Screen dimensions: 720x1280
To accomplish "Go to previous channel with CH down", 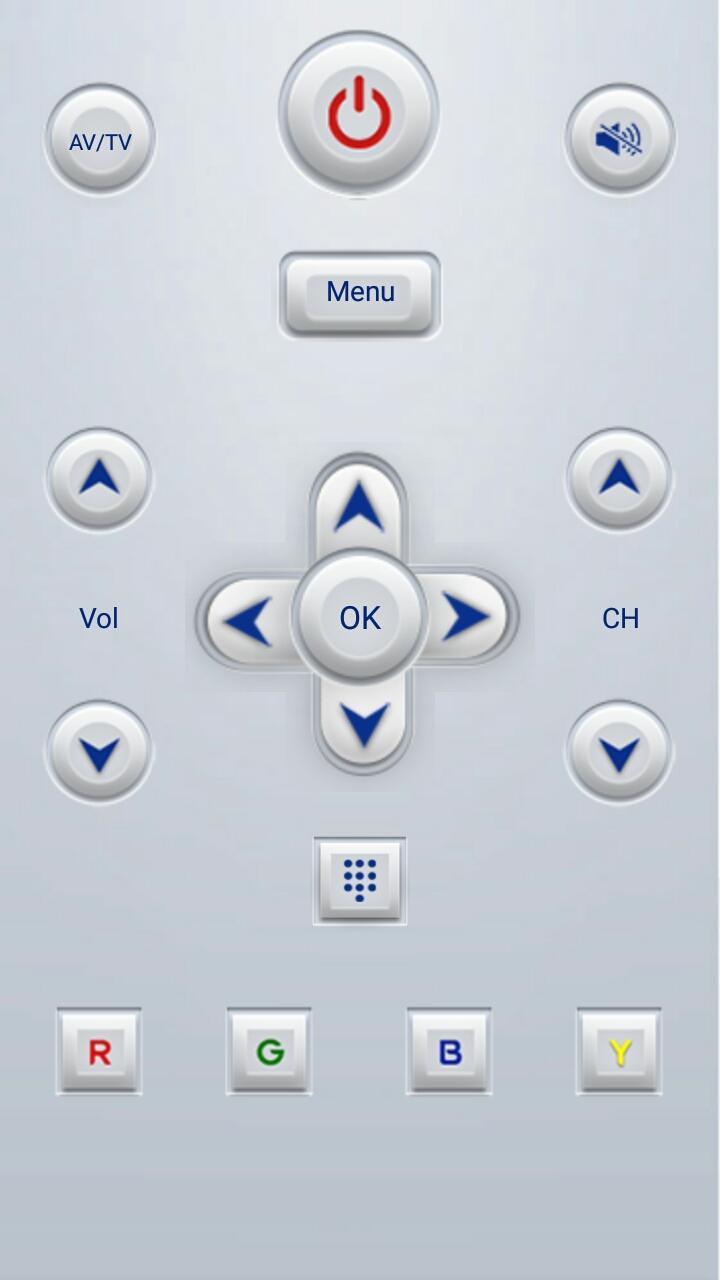I will point(620,753).
